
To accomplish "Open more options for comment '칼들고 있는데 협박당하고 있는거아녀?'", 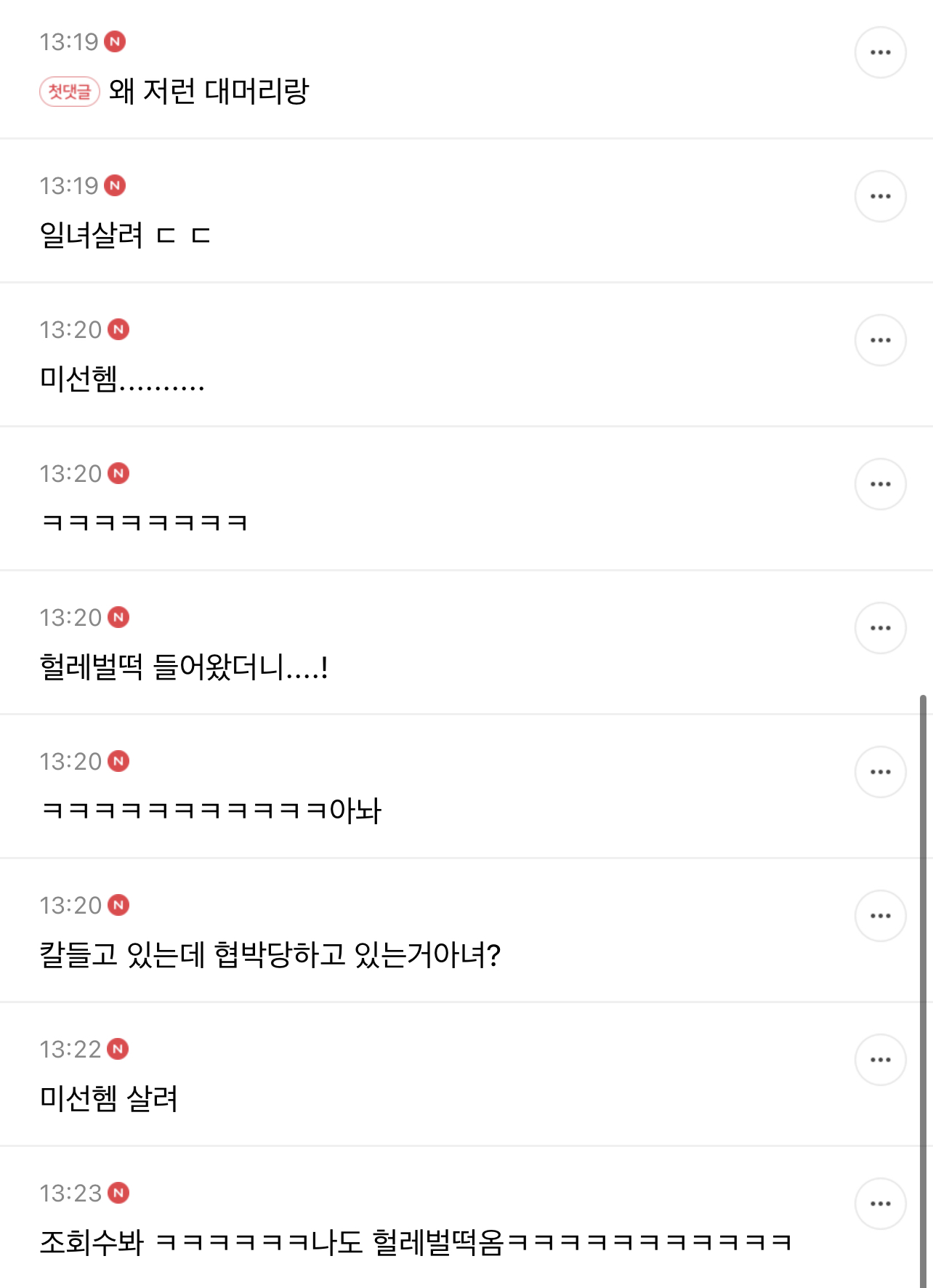I will (880, 916).
